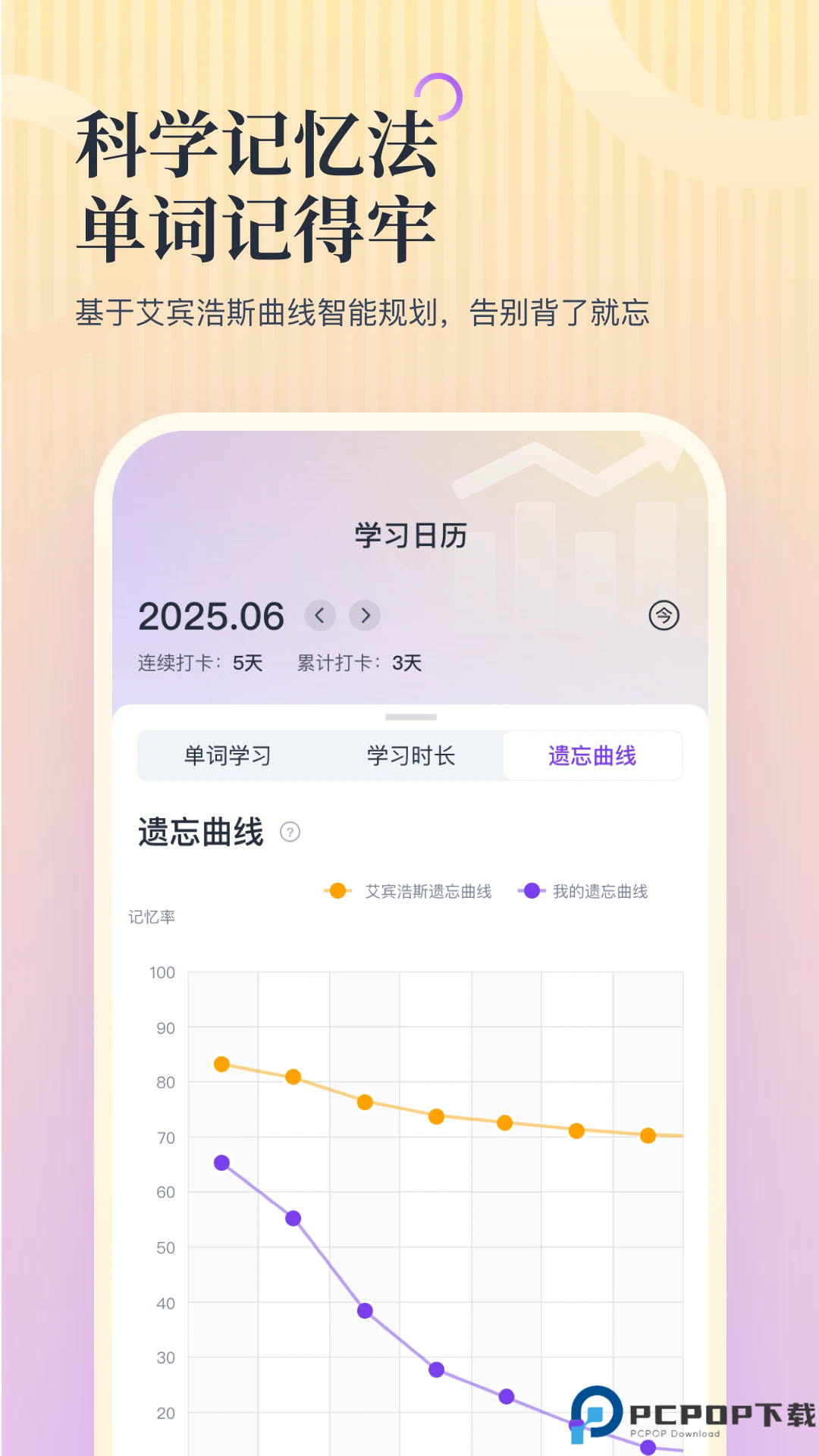Click the 今 today button
The width and height of the screenshot is (819, 1456).
664,616
